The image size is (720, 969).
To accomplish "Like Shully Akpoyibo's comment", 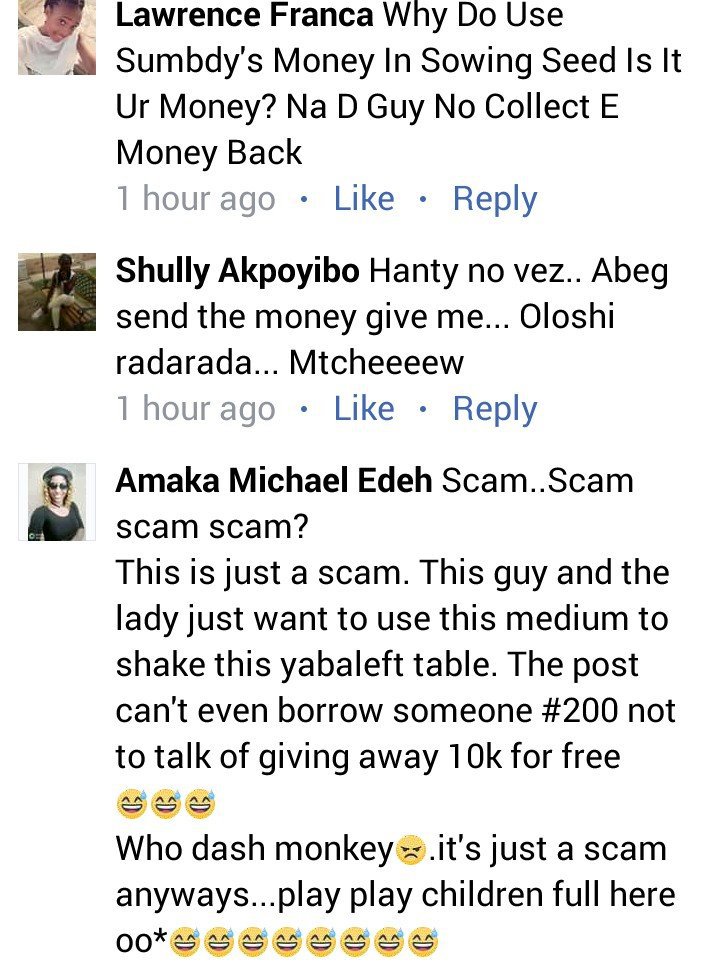I will [363, 409].
